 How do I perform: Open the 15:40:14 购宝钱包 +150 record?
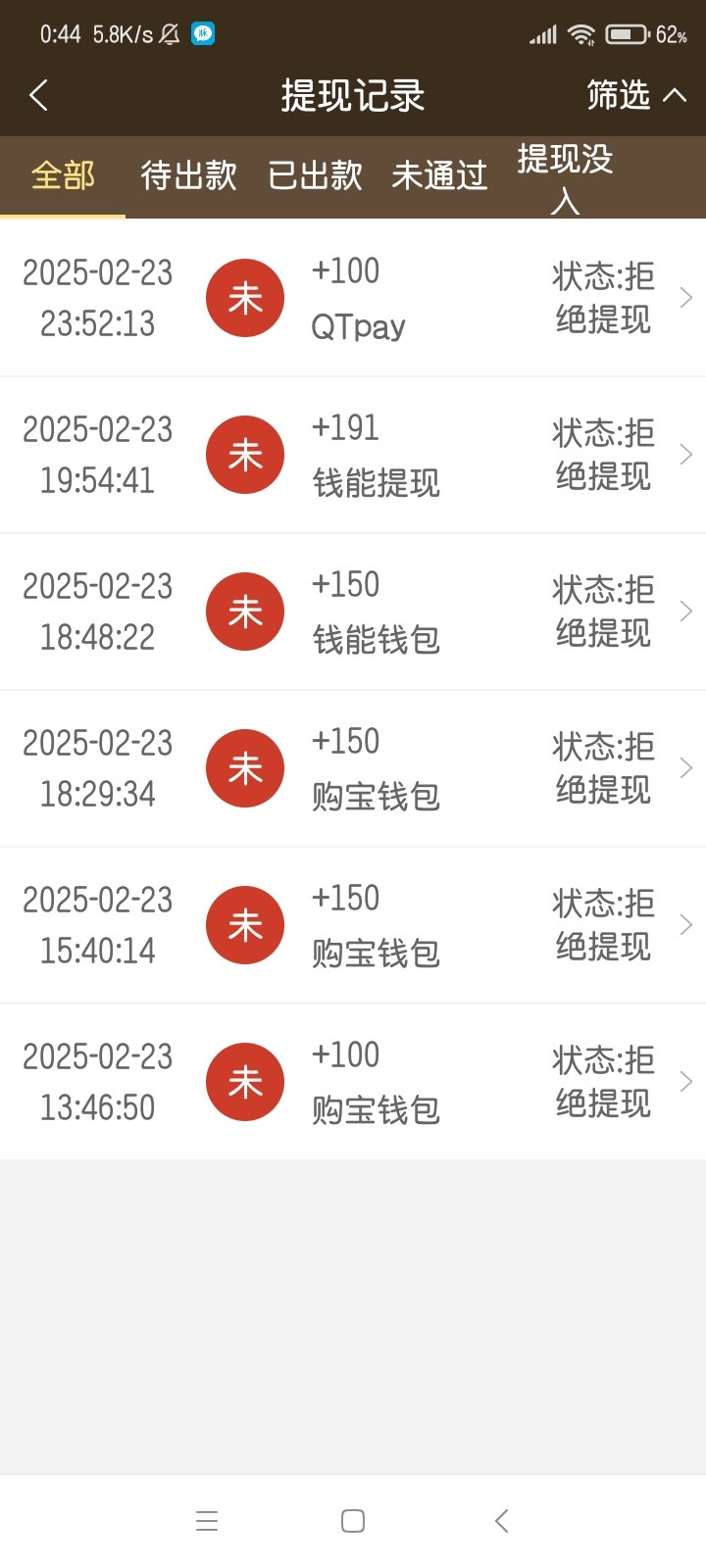click(x=353, y=925)
